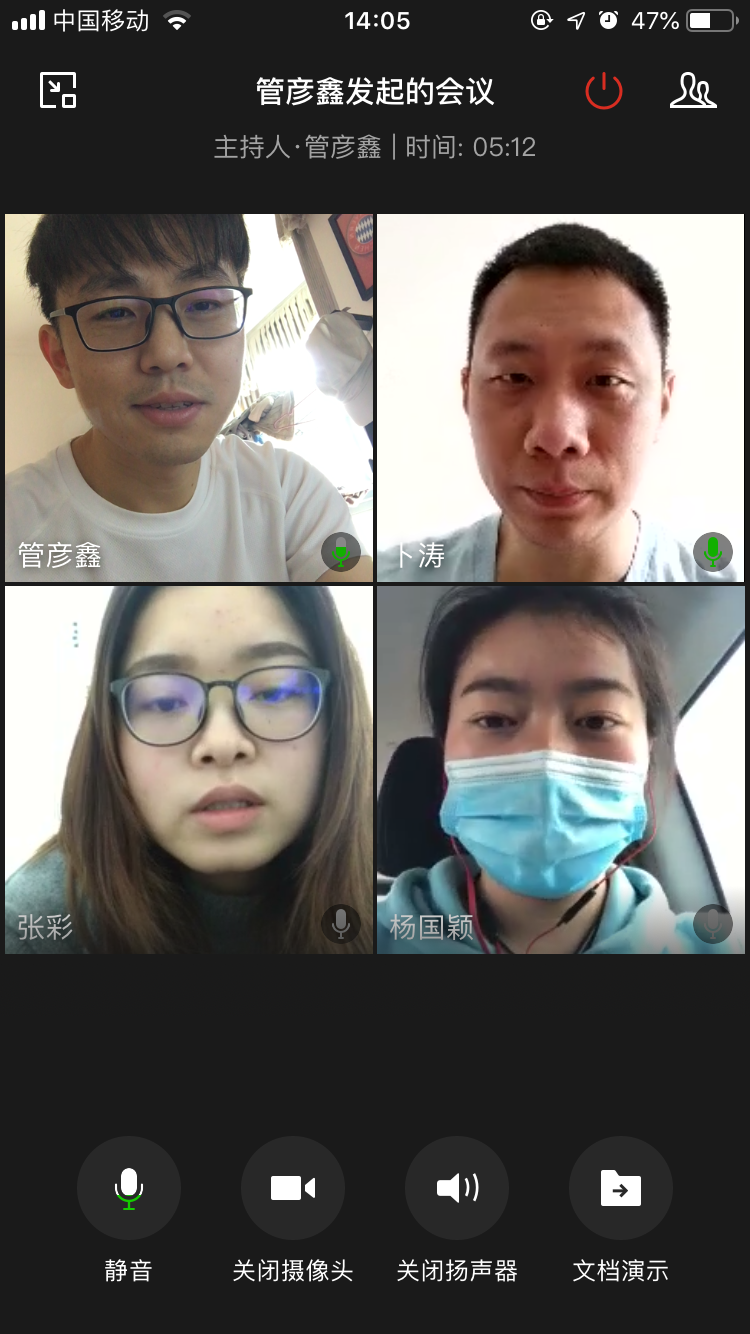Turn off the camera (关闭摄像头)

[293, 1188]
